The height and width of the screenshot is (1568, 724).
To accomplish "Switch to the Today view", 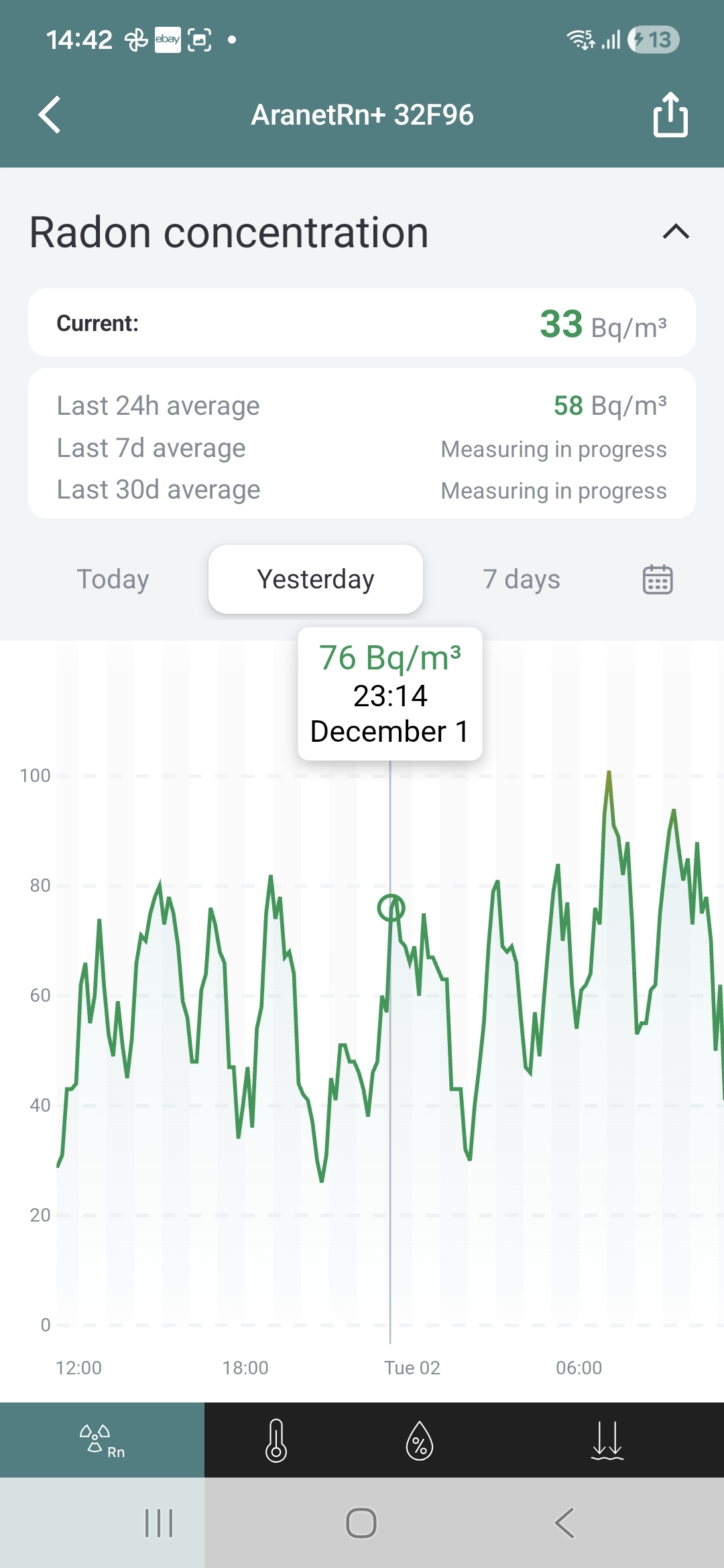I will 113,579.
